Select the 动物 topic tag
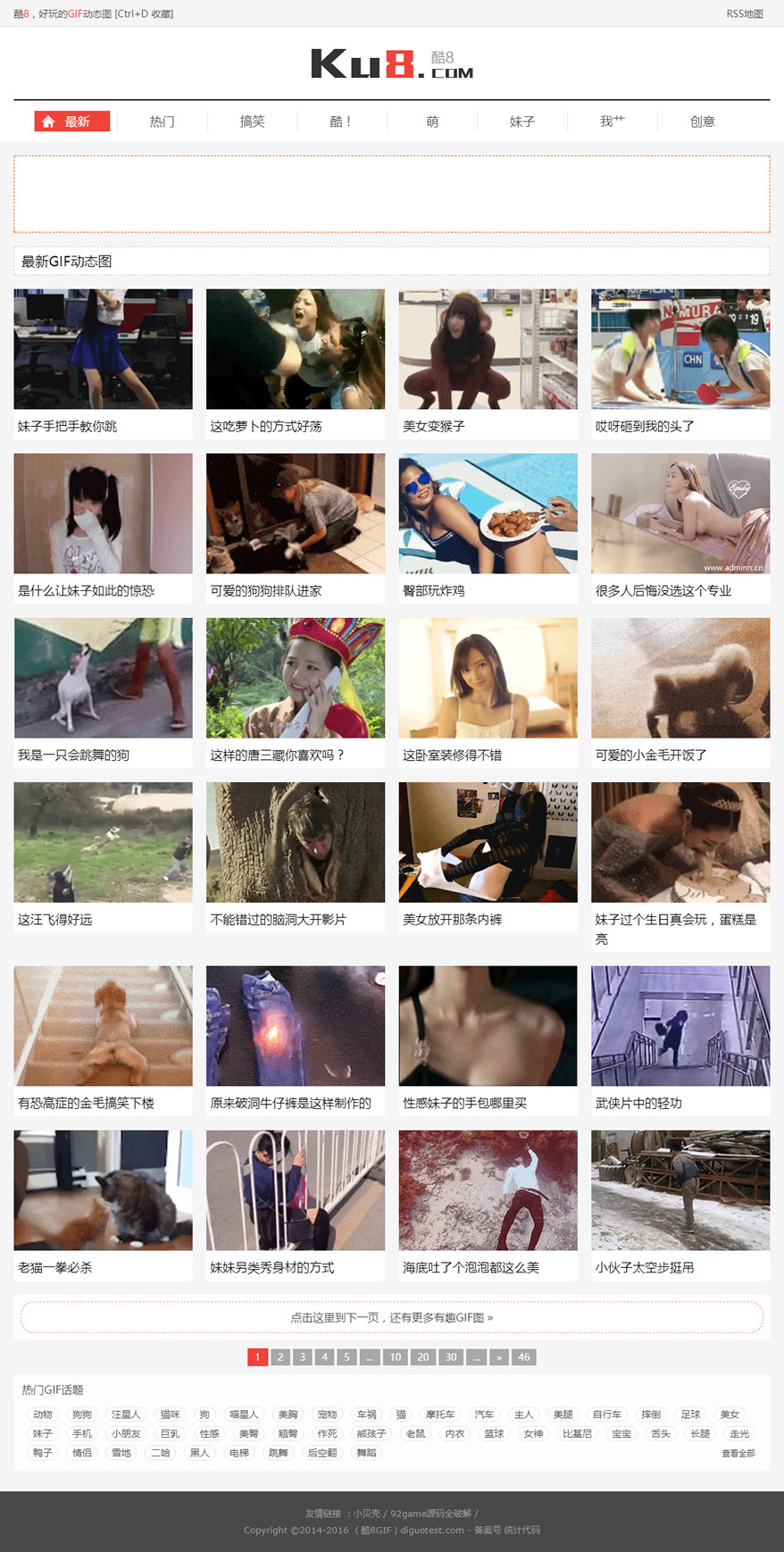This screenshot has height=1552, width=784. [x=43, y=1414]
